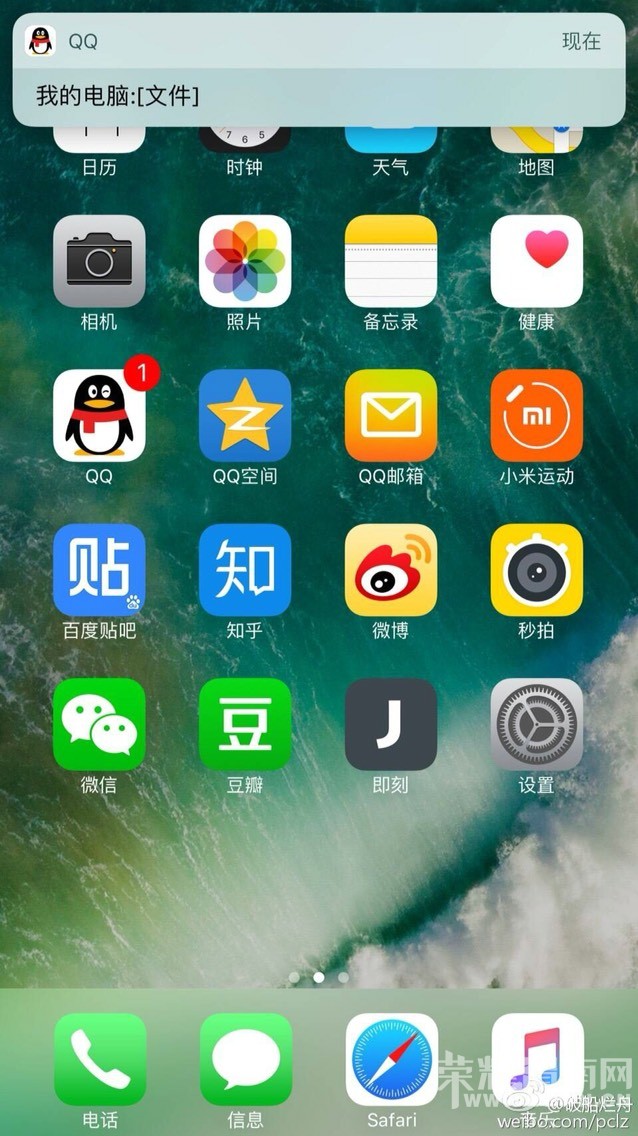Open the Photos app (照片)
This screenshot has height=1136, width=638.
[245, 261]
